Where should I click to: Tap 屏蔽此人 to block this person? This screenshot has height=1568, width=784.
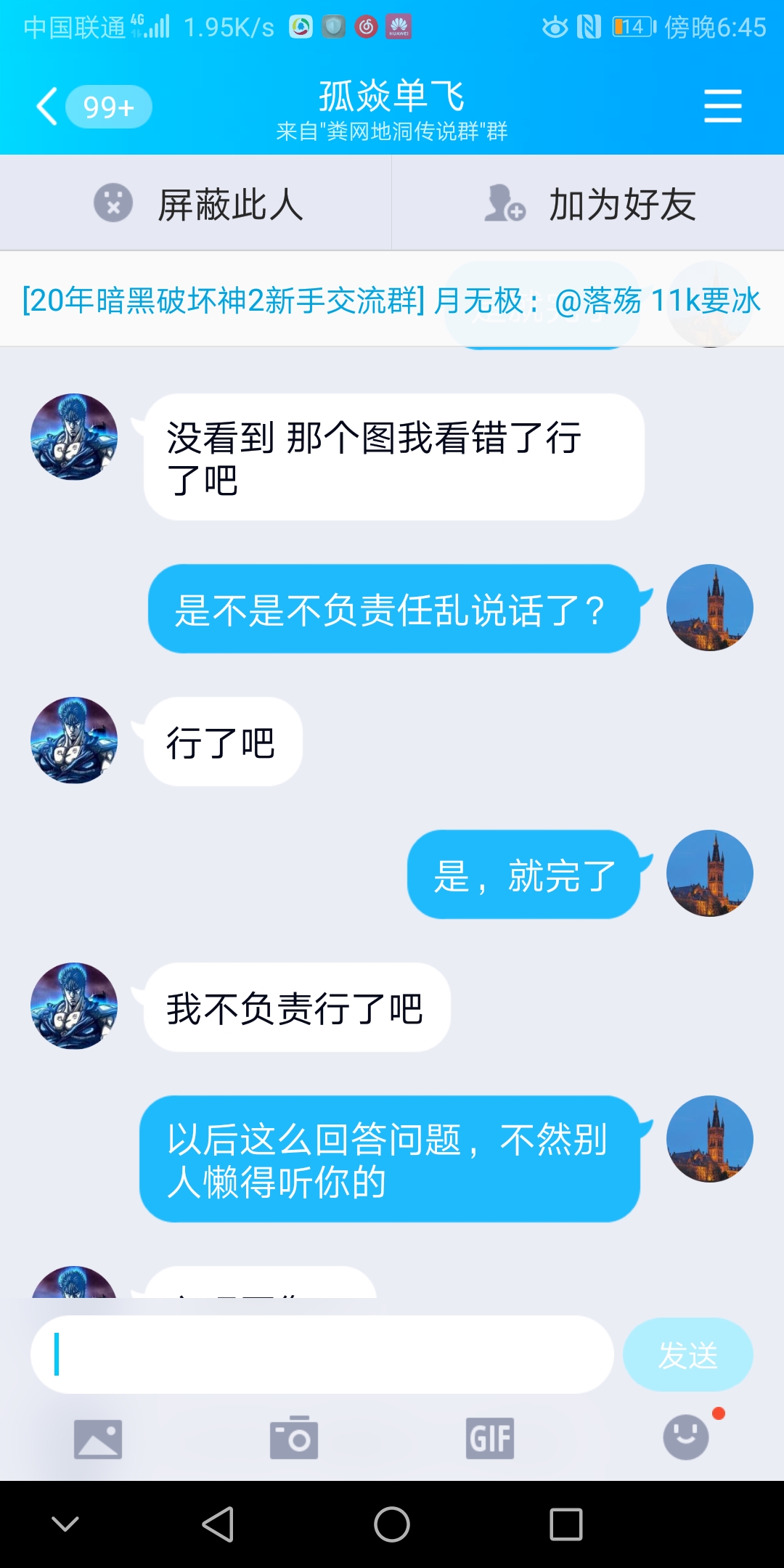tap(197, 204)
